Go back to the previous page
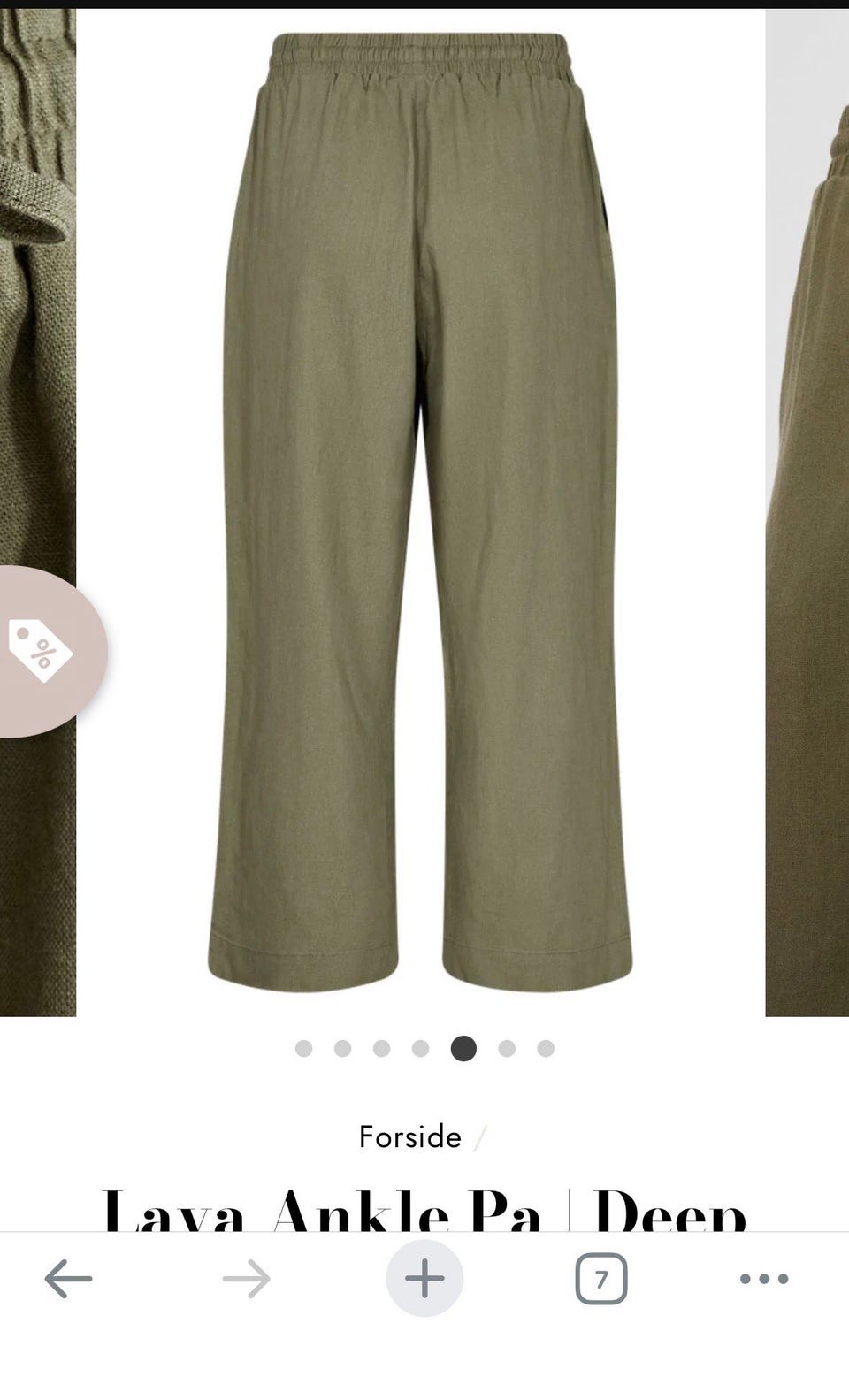Viewport: 849px width, 1400px height. pos(68,1279)
